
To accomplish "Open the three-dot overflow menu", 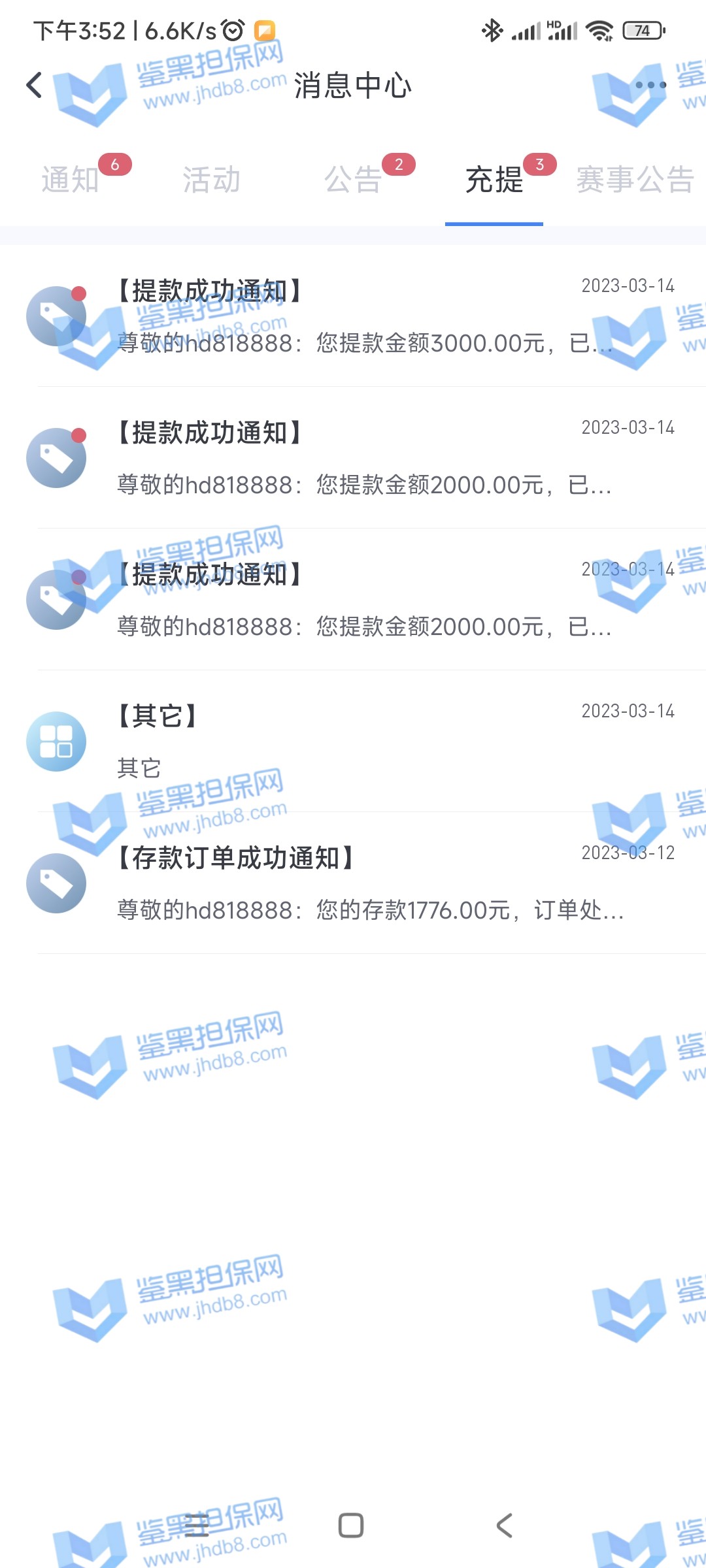I will click(650, 86).
